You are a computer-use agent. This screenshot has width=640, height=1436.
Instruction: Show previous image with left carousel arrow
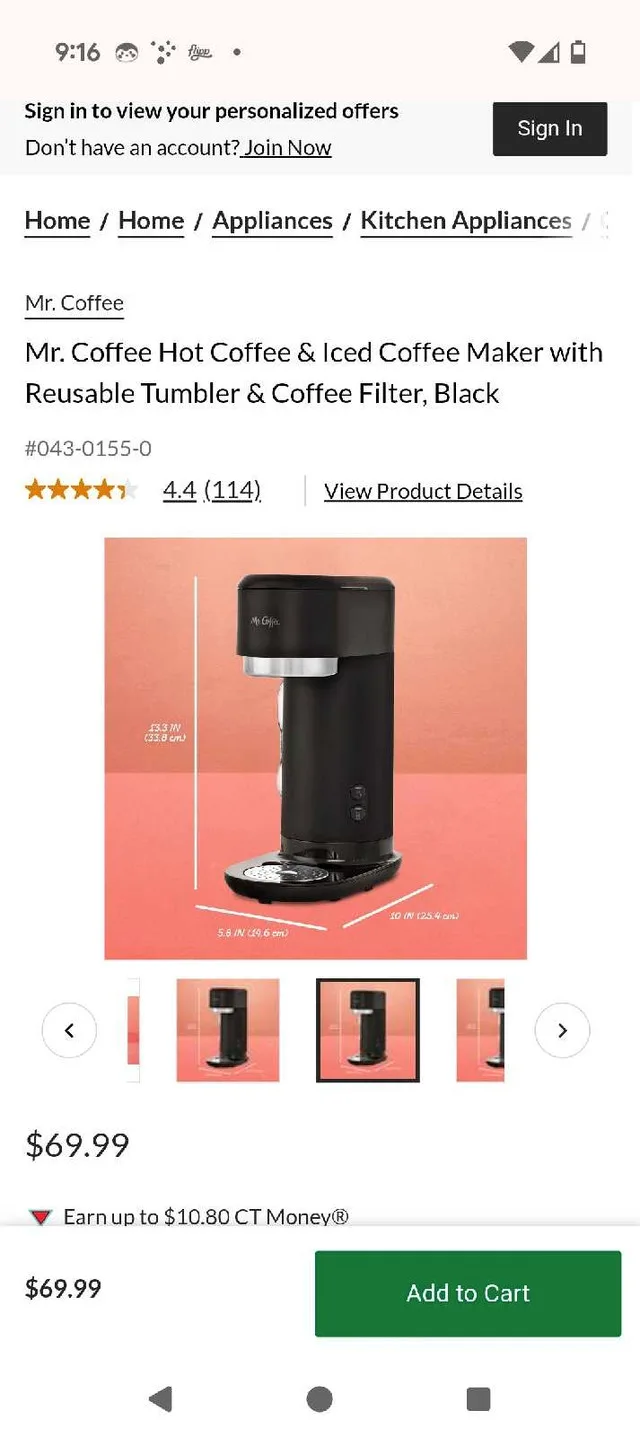coord(69,1030)
